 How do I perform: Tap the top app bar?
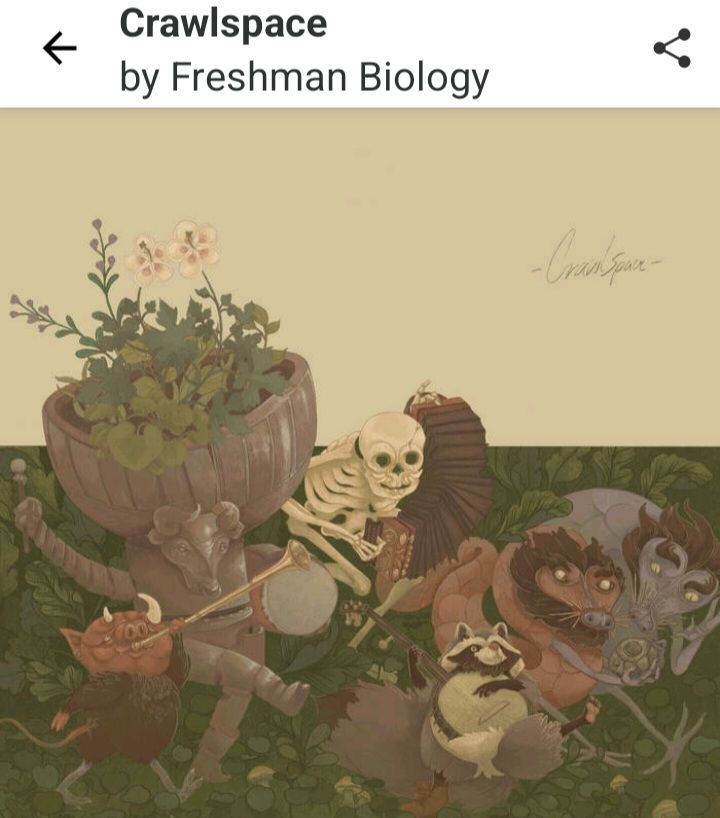(360, 50)
